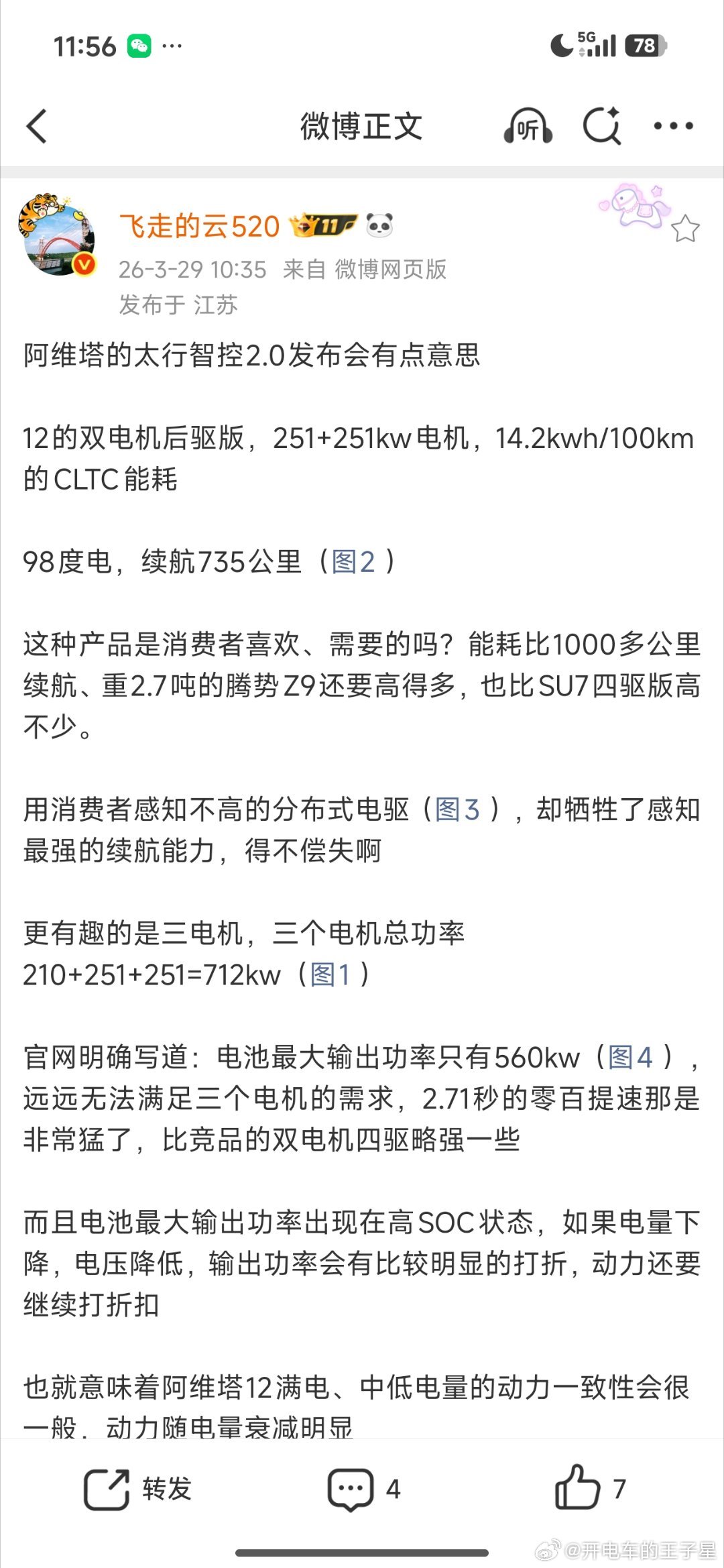Viewport: 724px width, 1568px height.
Task: Expand the status bar ellipsis next to 11:56
Action: (173, 47)
